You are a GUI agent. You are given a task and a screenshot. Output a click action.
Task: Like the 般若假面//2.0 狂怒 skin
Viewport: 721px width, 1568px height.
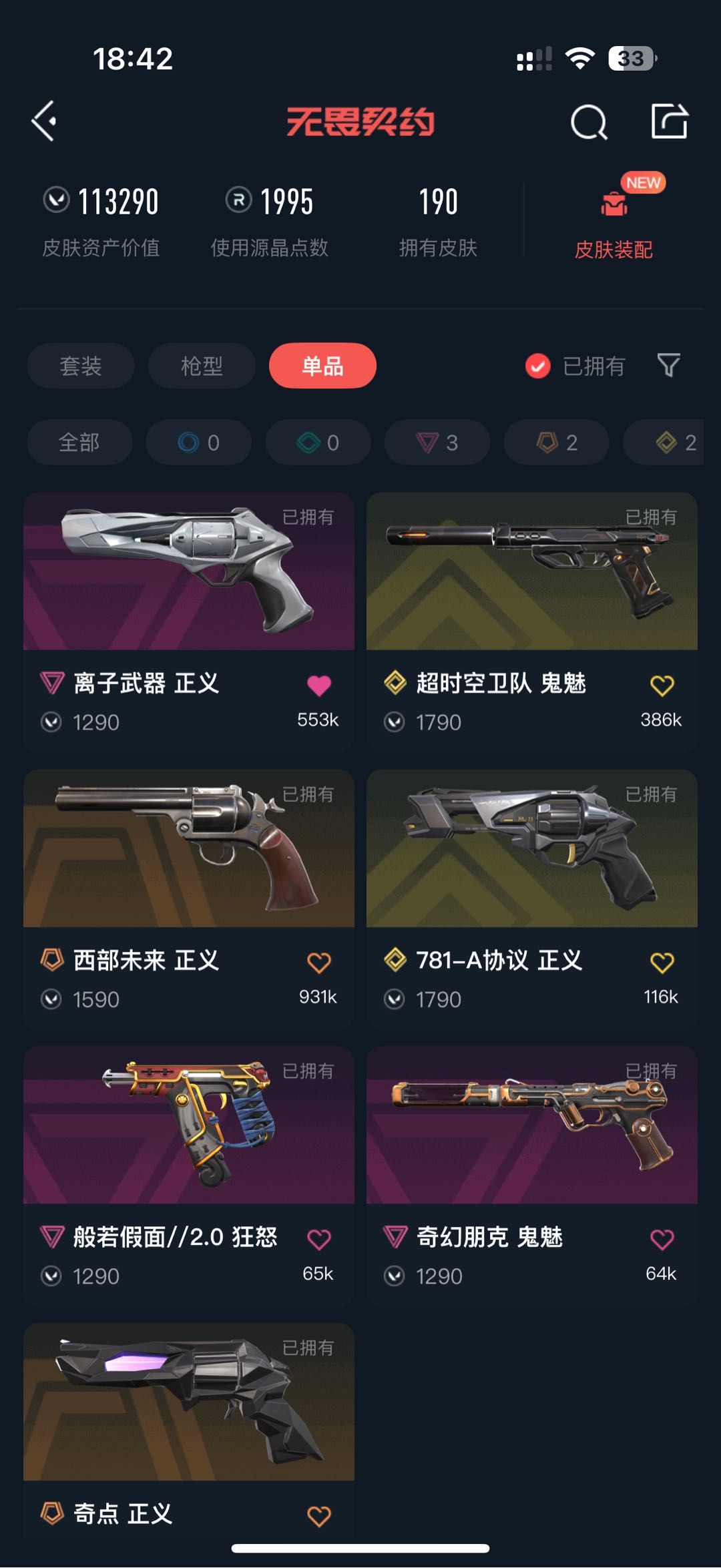point(319,1240)
